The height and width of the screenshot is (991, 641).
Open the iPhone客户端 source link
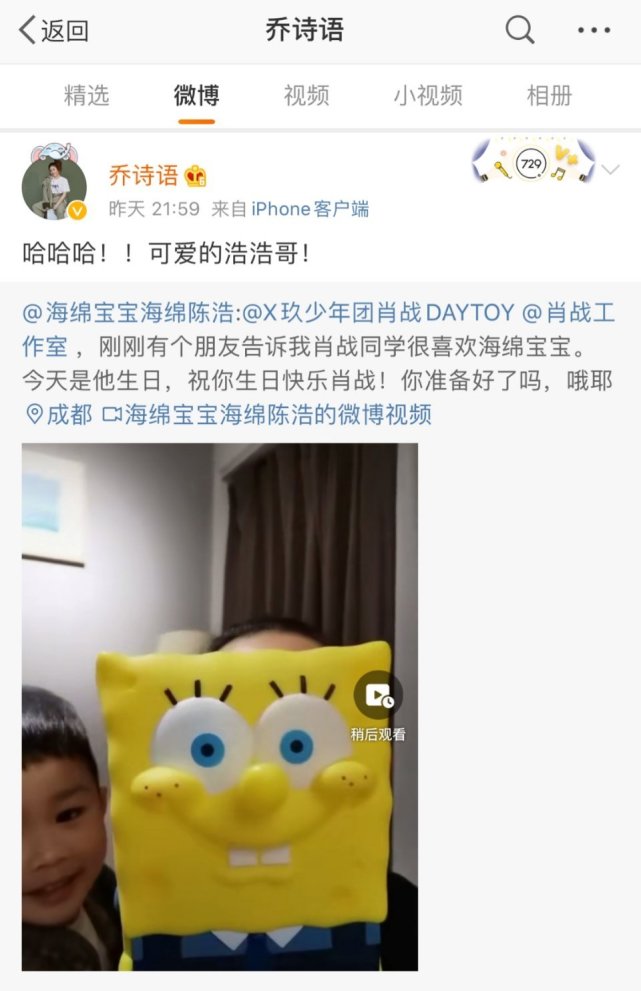pyautogui.click(x=309, y=209)
